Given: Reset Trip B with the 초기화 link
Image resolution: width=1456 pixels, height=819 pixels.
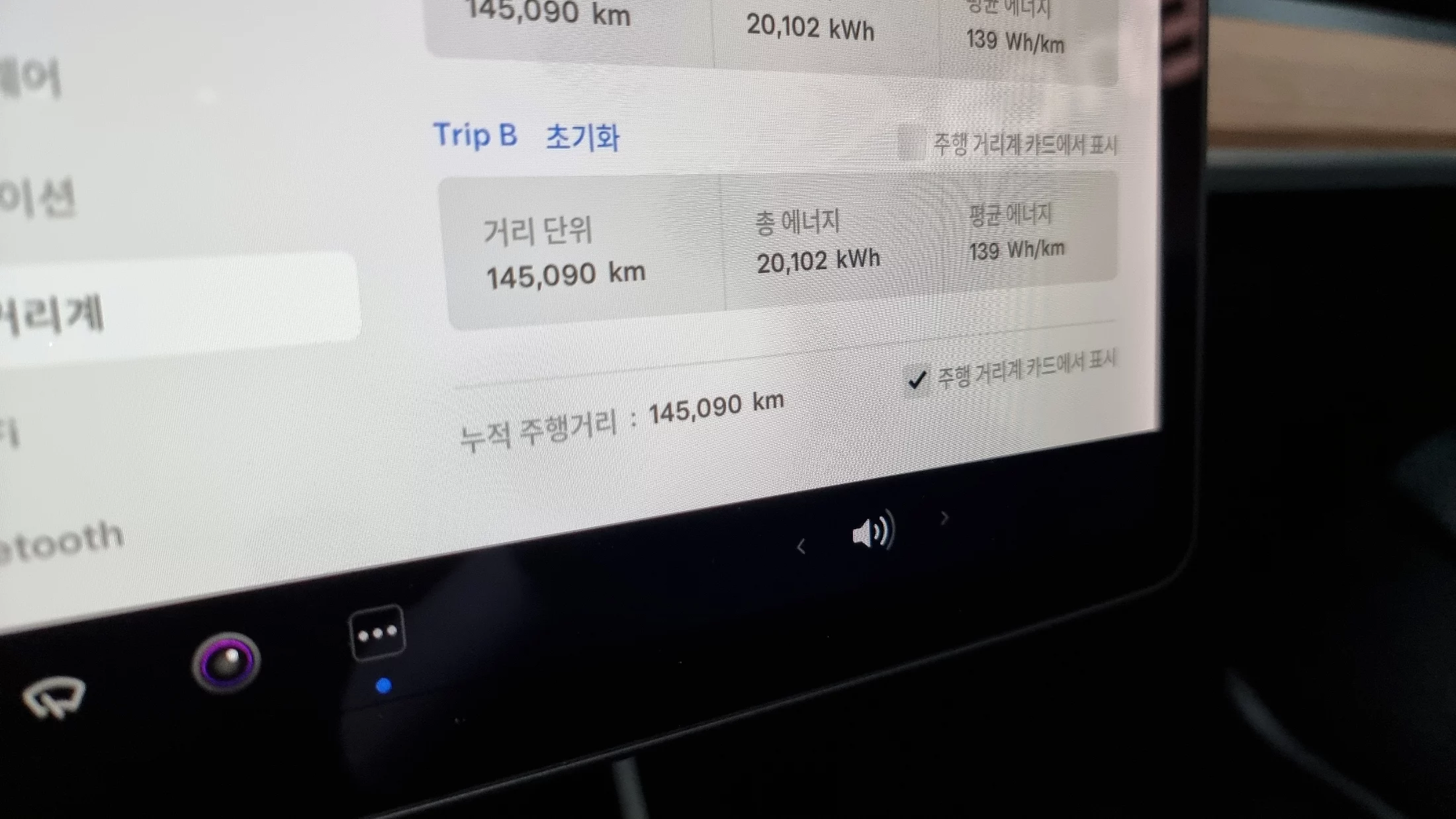Looking at the screenshot, I should click(x=582, y=137).
